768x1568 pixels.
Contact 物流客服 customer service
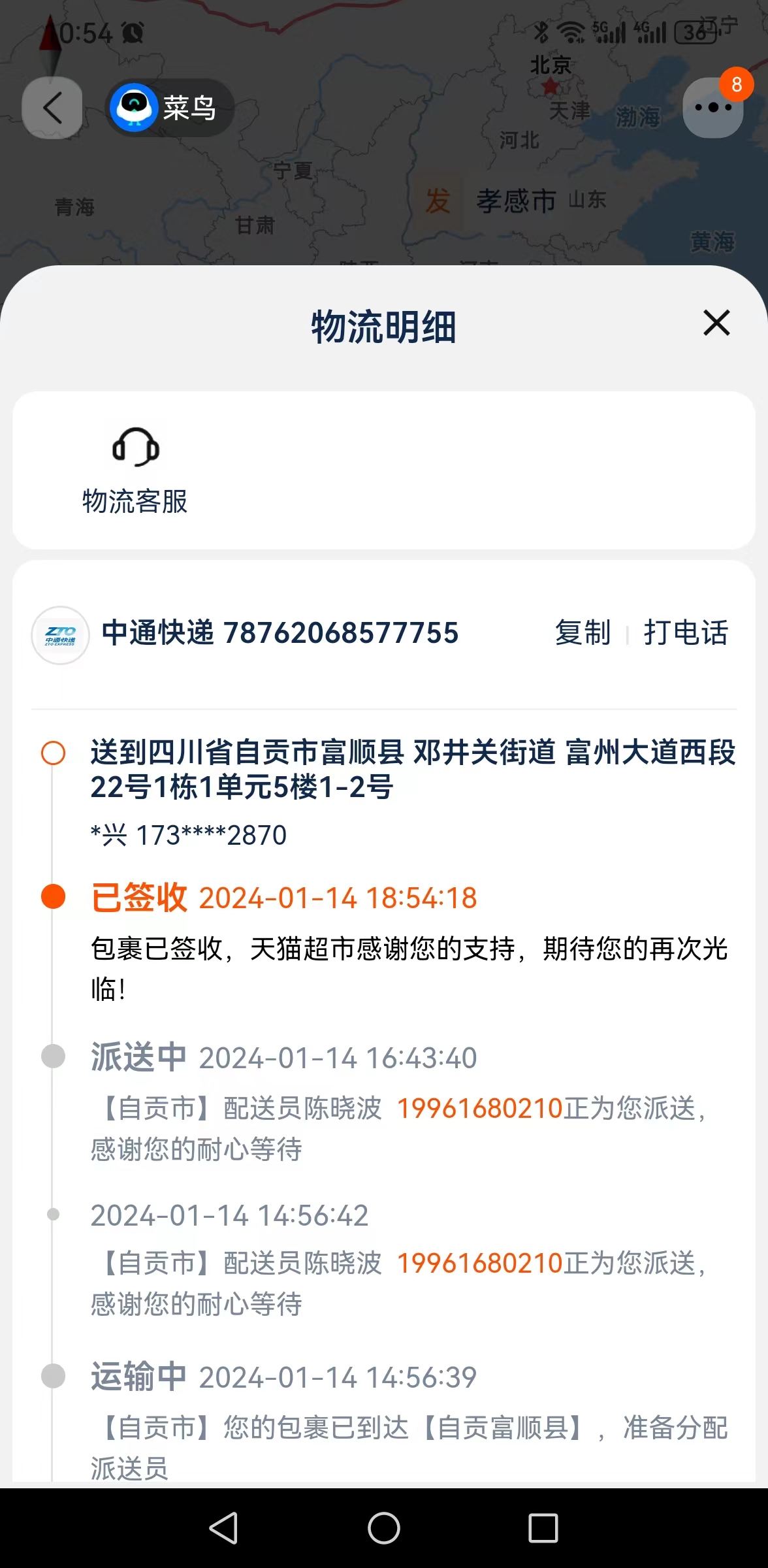tap(135, 470)
